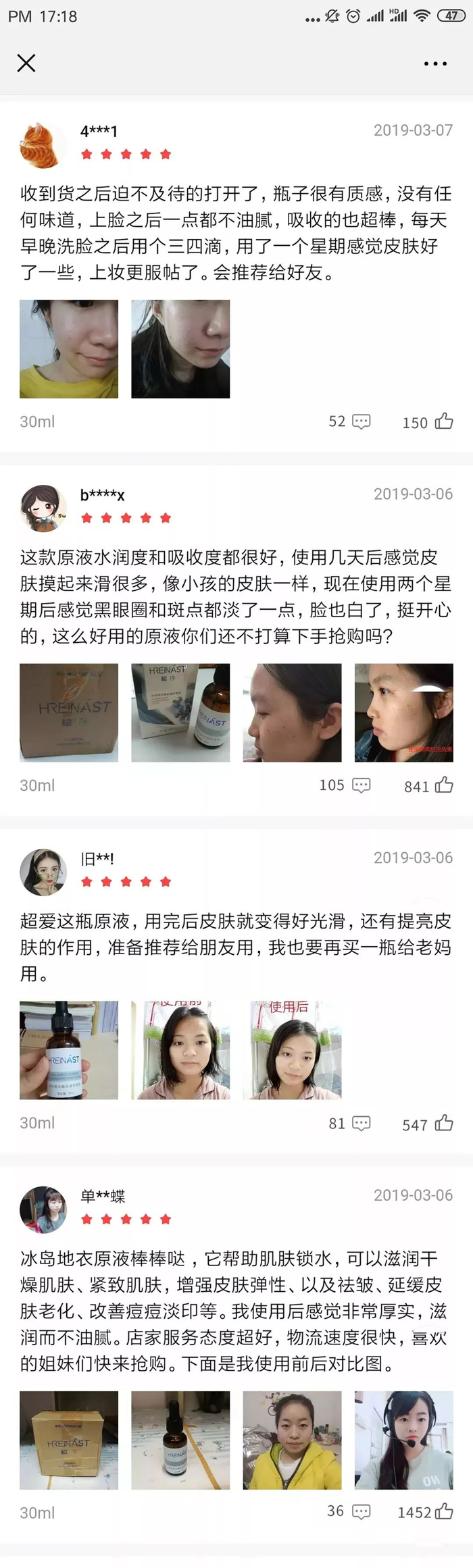Open comments on 单**蝶's review
This screenshot has height=1568, width=473.
[362, 1511]
